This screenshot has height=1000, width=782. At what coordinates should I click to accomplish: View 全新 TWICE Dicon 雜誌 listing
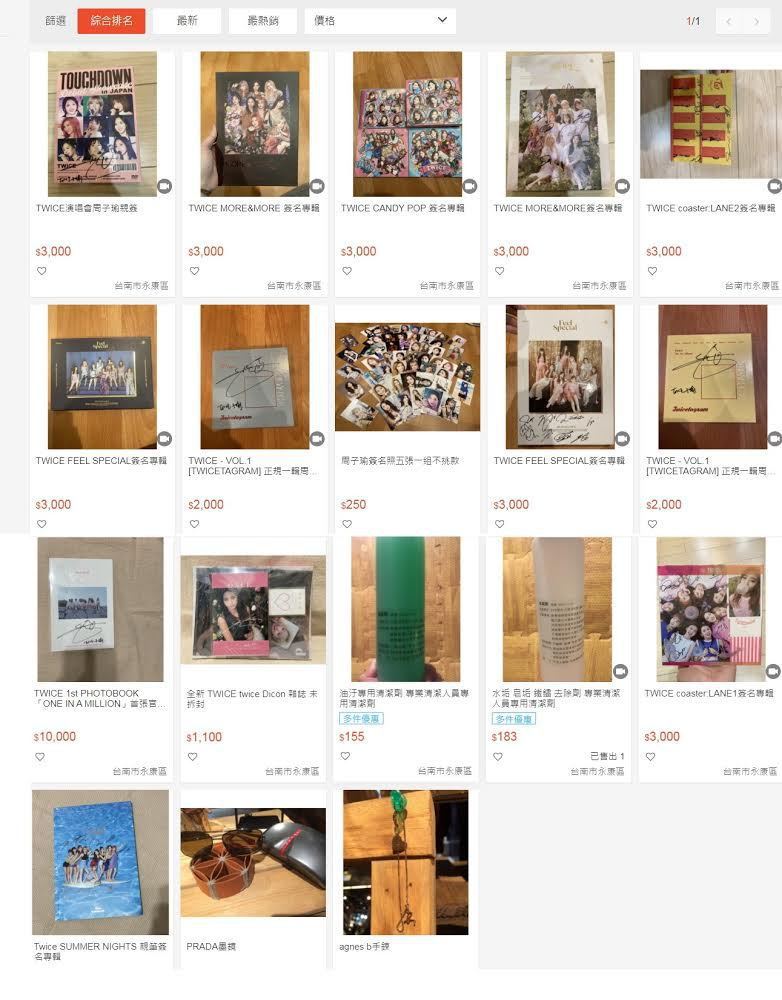252,610
